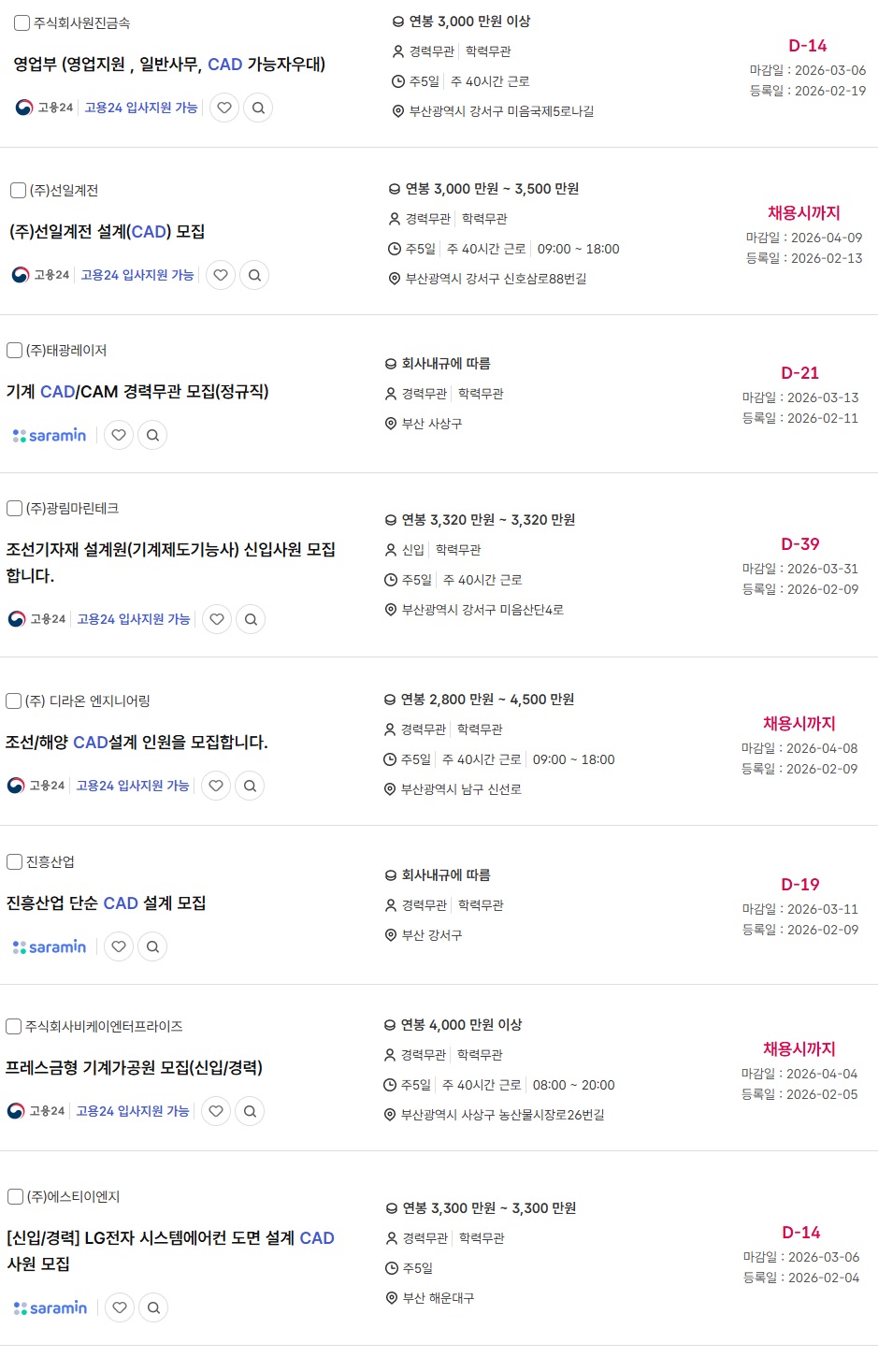View (주)선일계전 설계(CAD) 모집 details

coord(107,232)
